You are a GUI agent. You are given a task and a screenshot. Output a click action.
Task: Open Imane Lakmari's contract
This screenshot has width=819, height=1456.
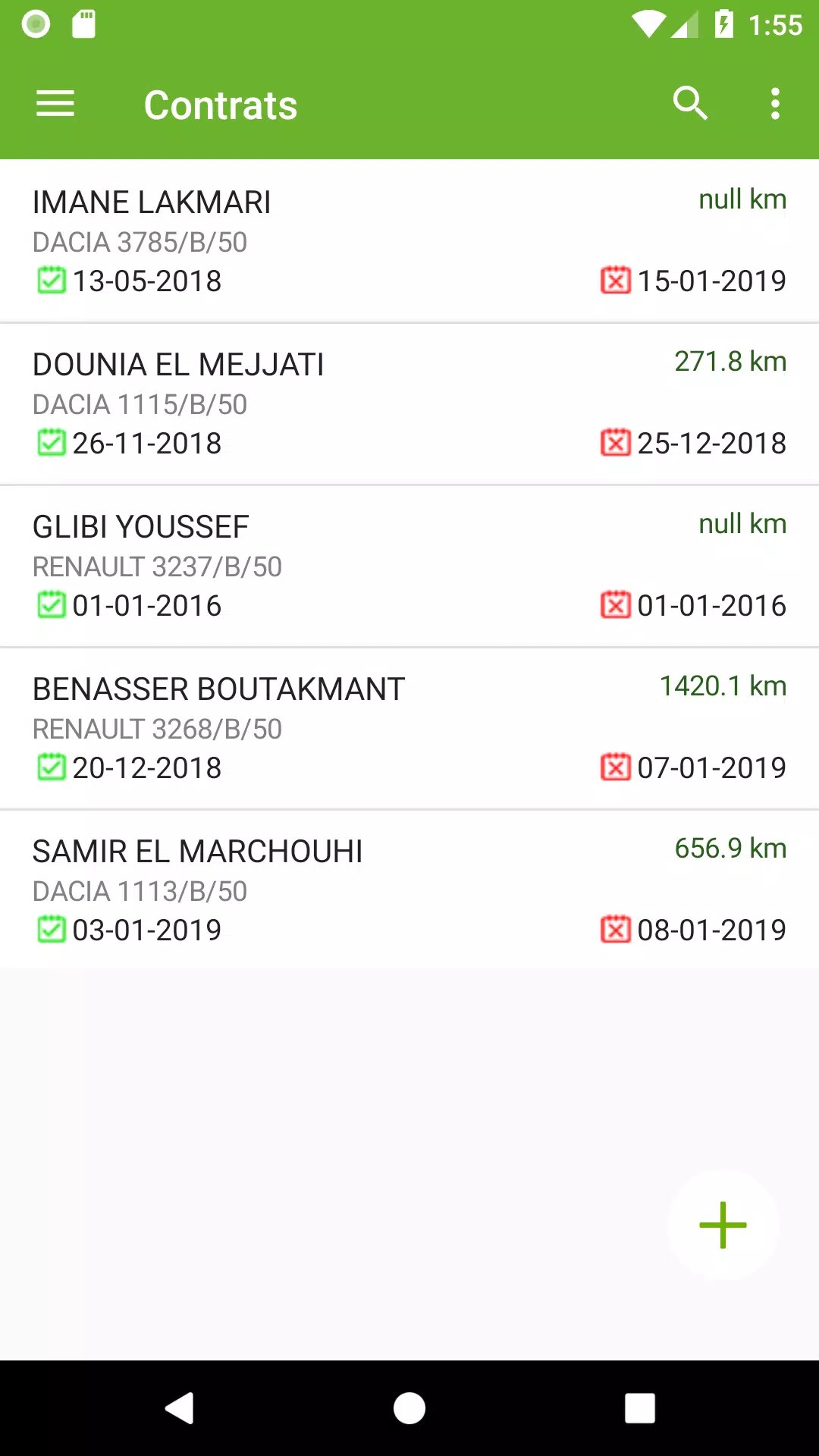[409, 241]
